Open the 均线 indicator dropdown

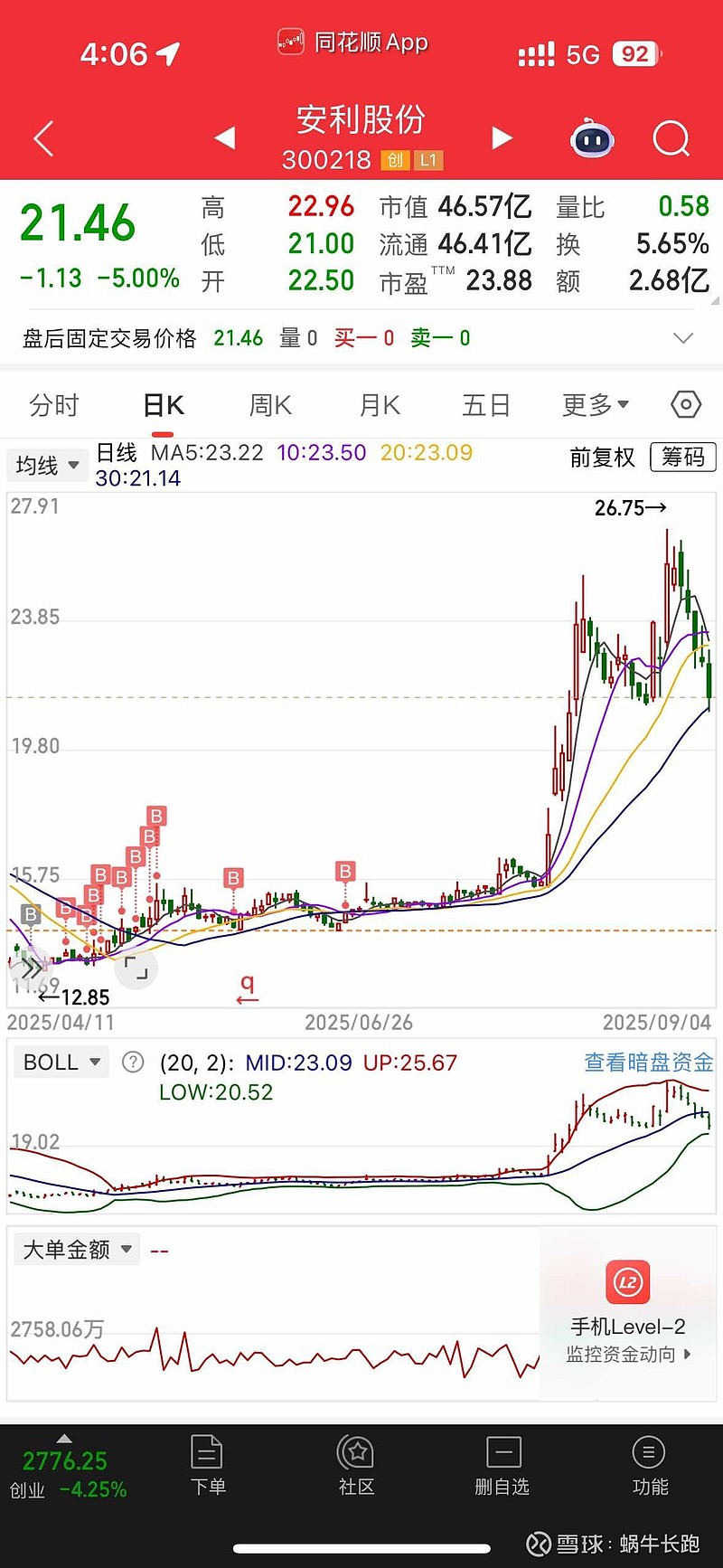[47, 465]
